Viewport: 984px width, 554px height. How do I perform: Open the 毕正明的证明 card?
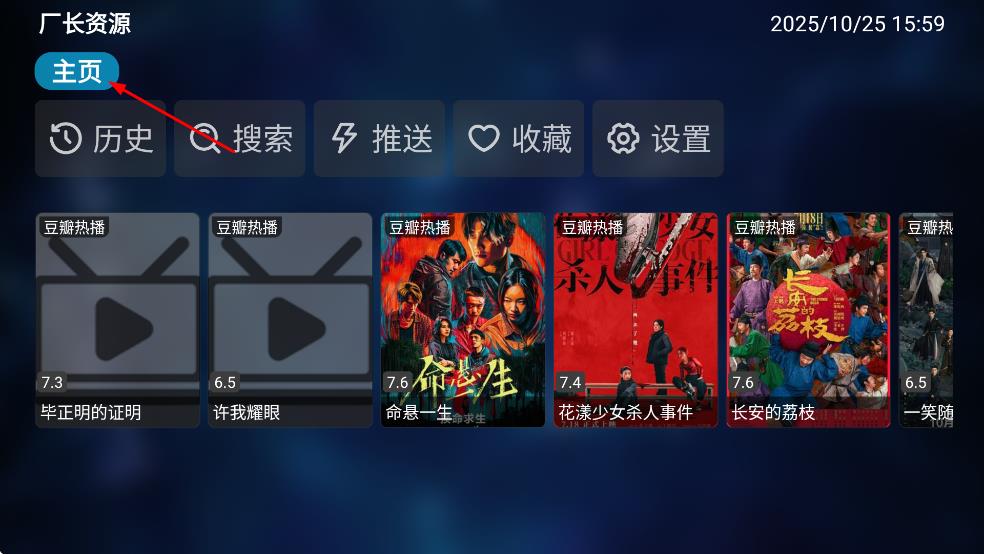pyautogui.click(x=118, y=319)
